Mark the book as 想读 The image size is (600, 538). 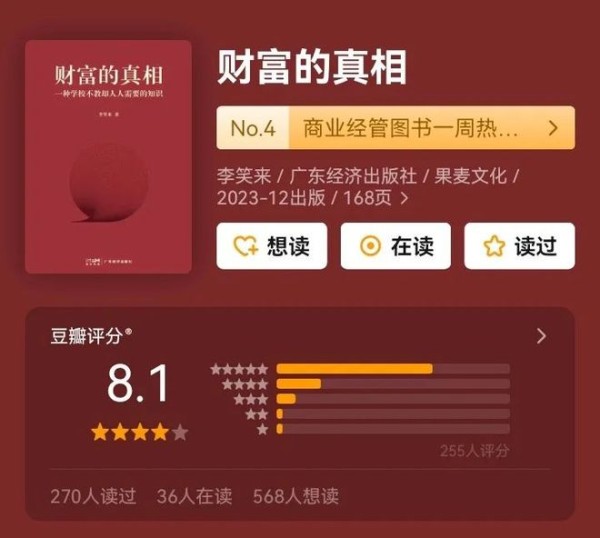271,246
